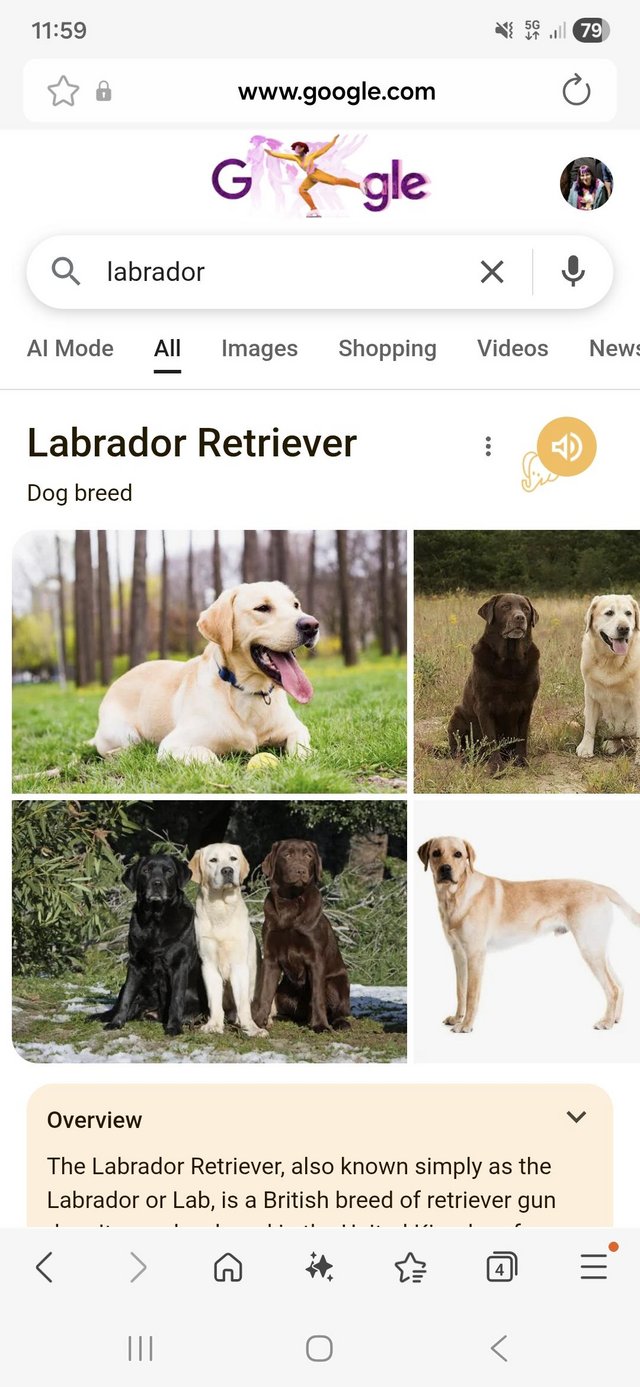Open the browser hamburger menu
Viewport: 640px width, 1387px height.
(593, 1268)
